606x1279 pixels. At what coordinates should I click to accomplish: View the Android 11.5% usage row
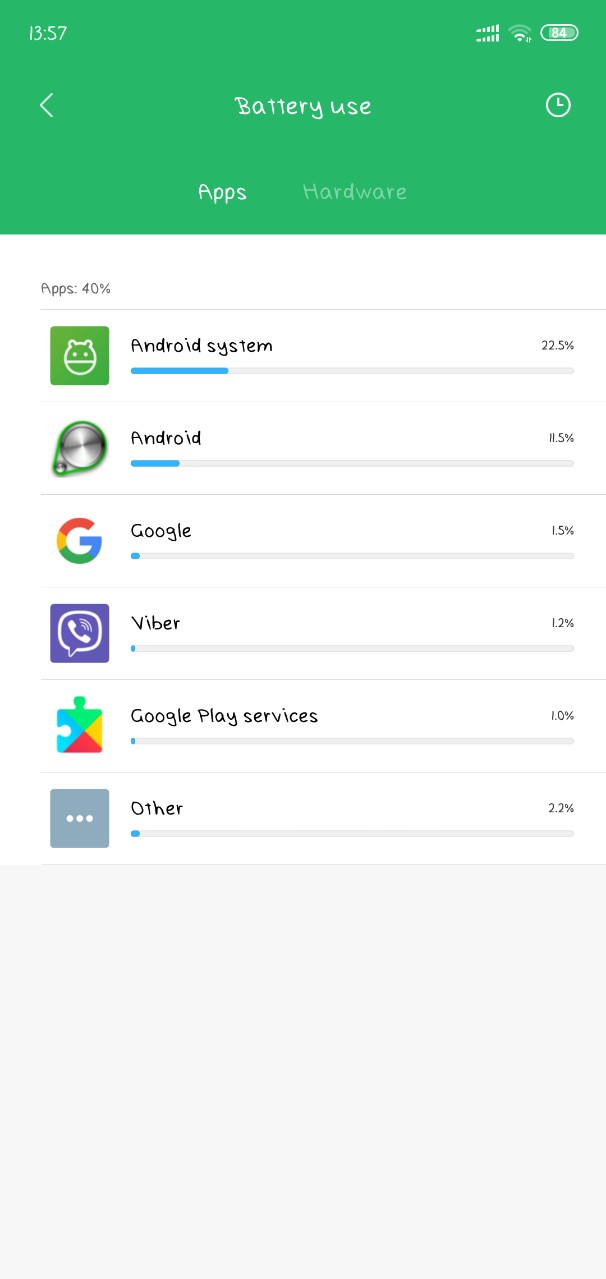pyautogui.click(x=312, y=448)
